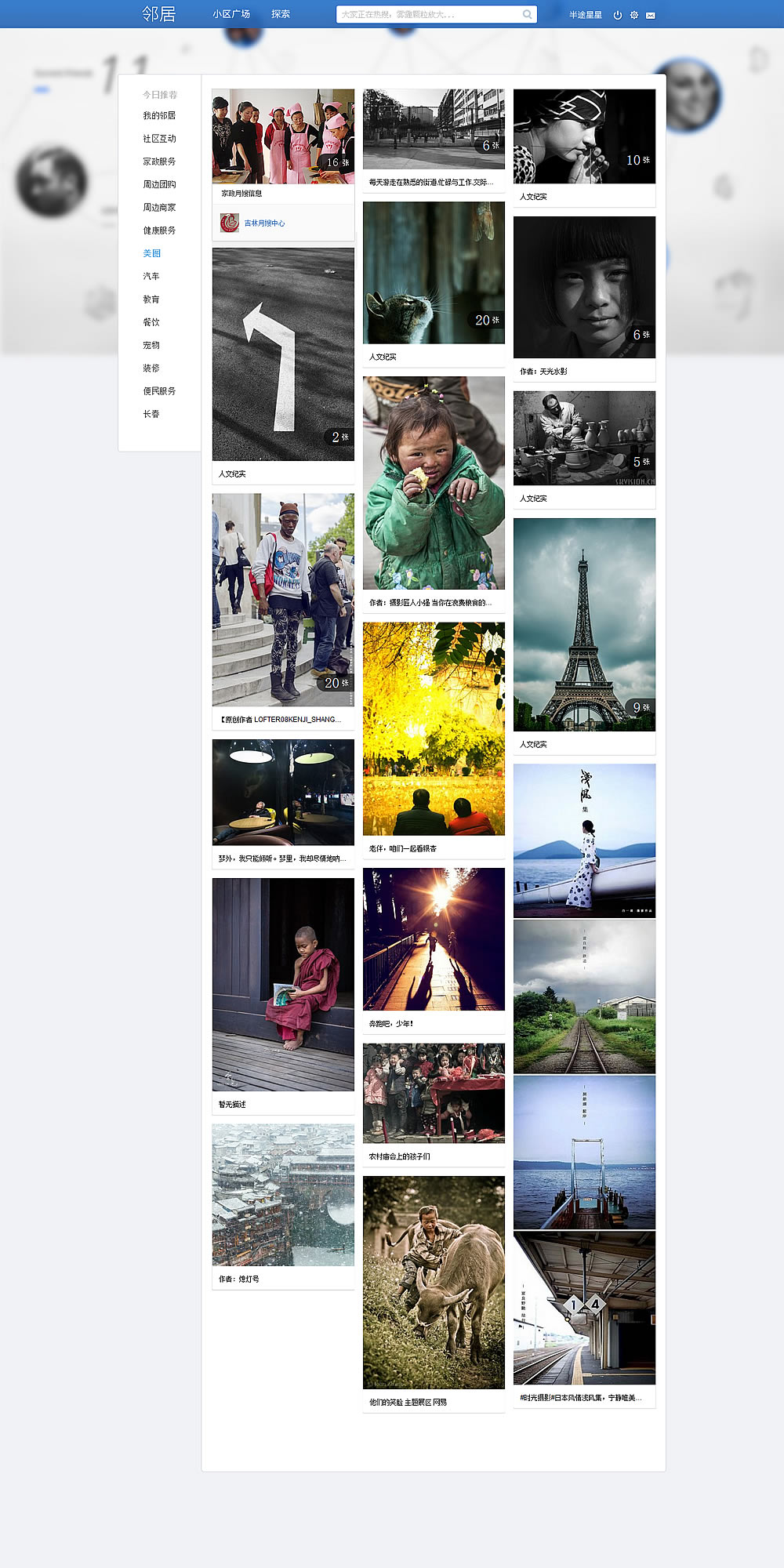Screen dimensions: 784x1568
Task: Select 我的邻居 in the sidebar
Action: 159,115
